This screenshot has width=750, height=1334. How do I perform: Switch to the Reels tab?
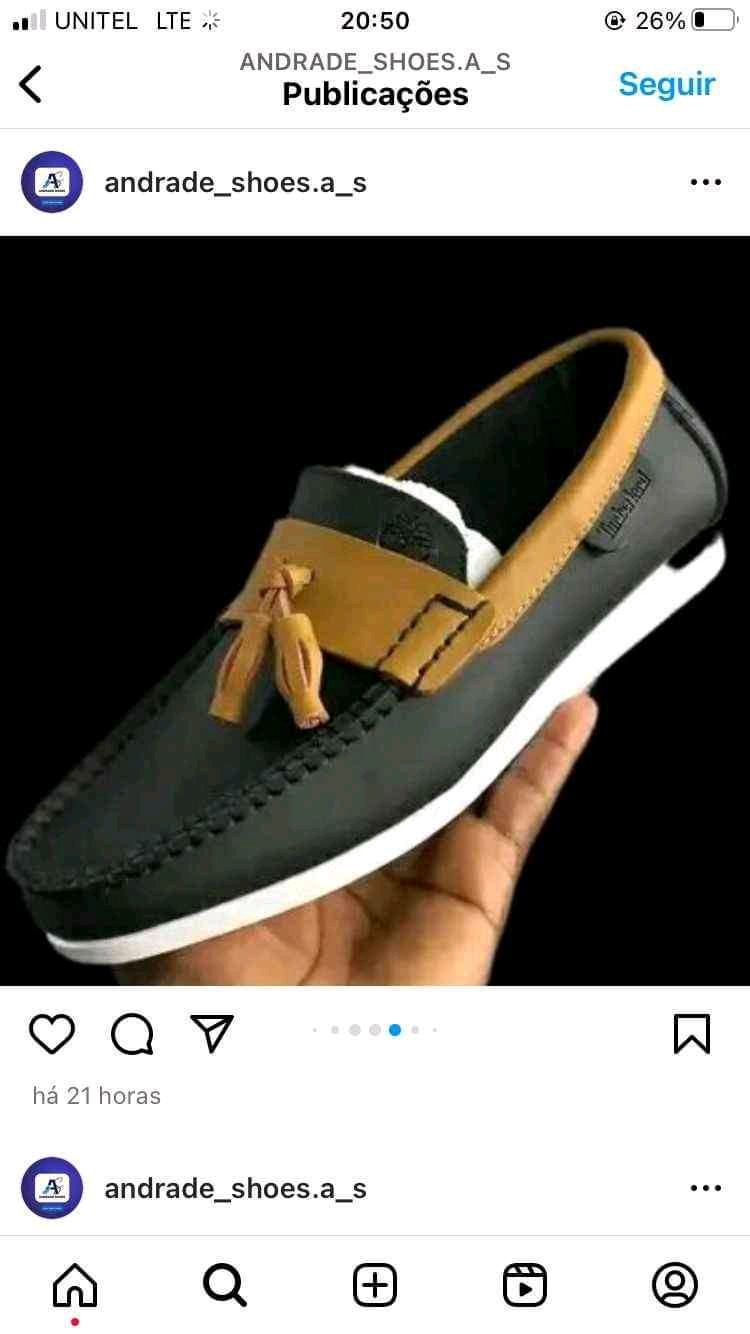(x=525, y=1285)
